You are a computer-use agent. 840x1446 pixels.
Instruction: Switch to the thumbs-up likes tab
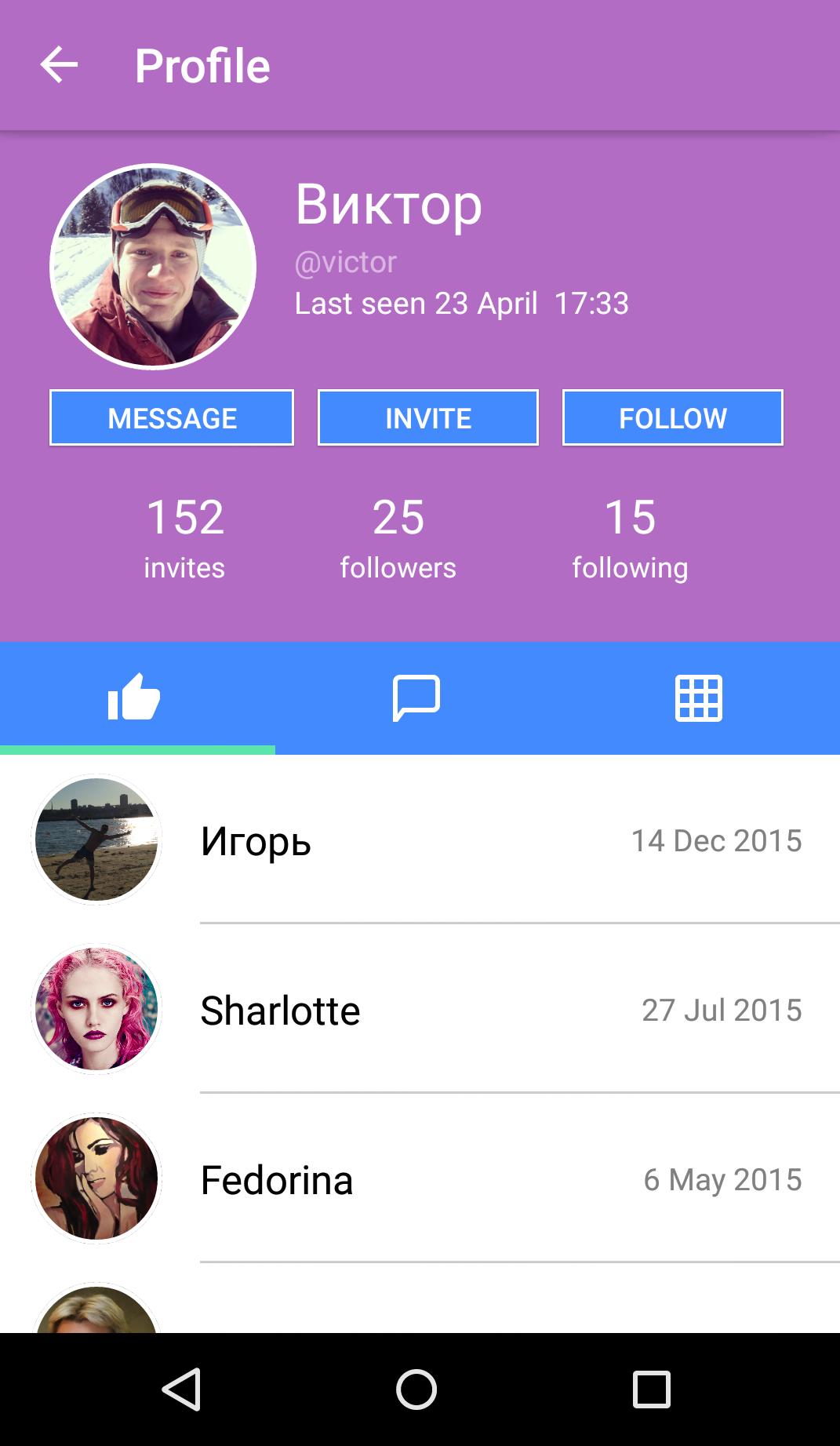click(x=135, y=697)
